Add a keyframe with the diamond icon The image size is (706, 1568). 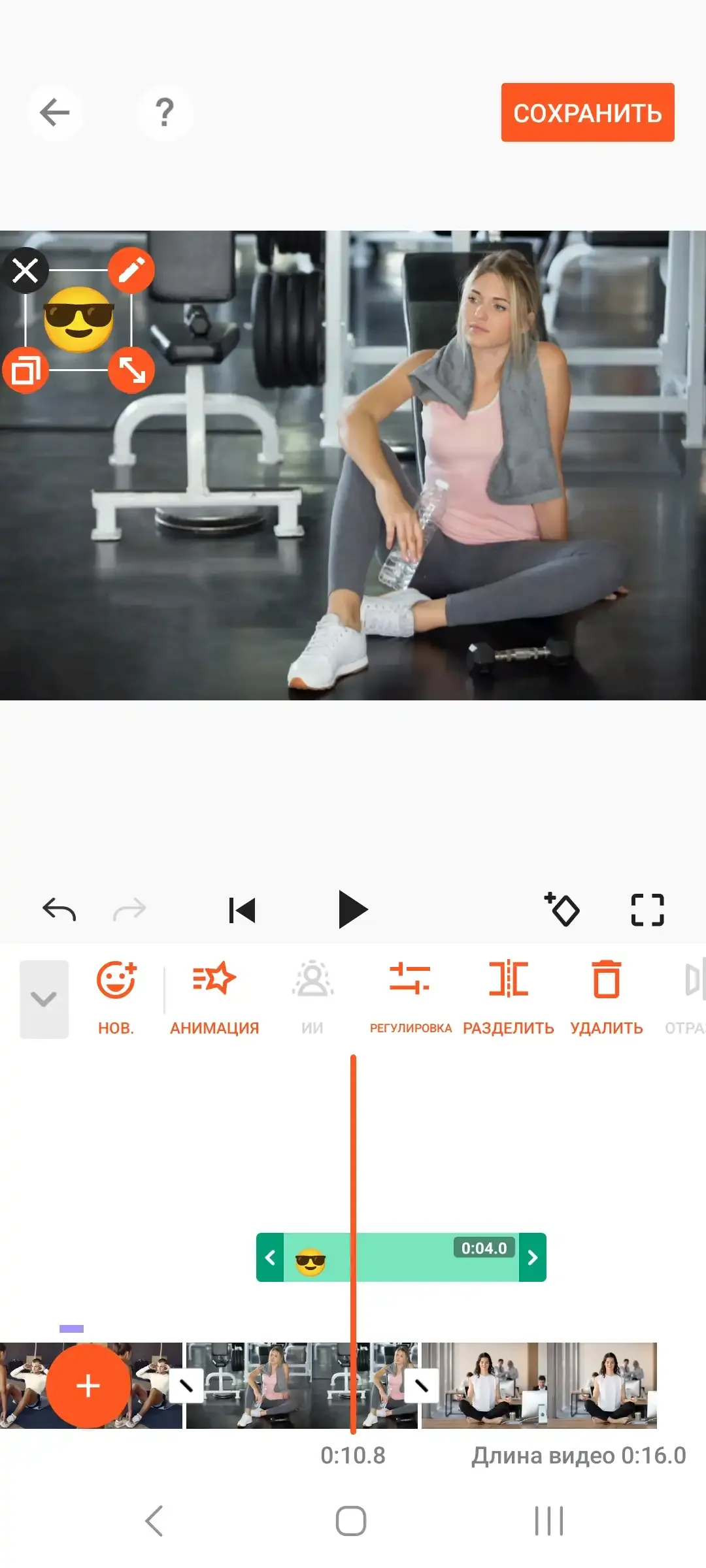(562, 909)
